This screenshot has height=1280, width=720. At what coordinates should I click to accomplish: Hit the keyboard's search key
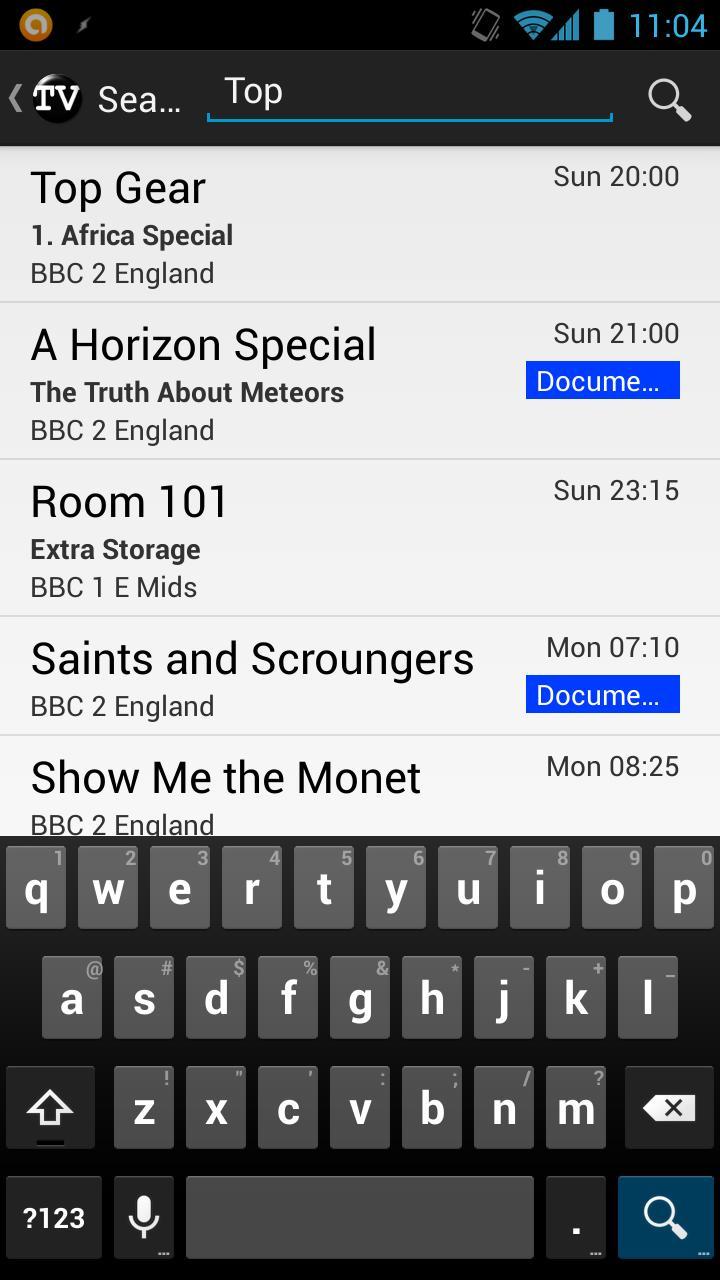(666, 1217)
